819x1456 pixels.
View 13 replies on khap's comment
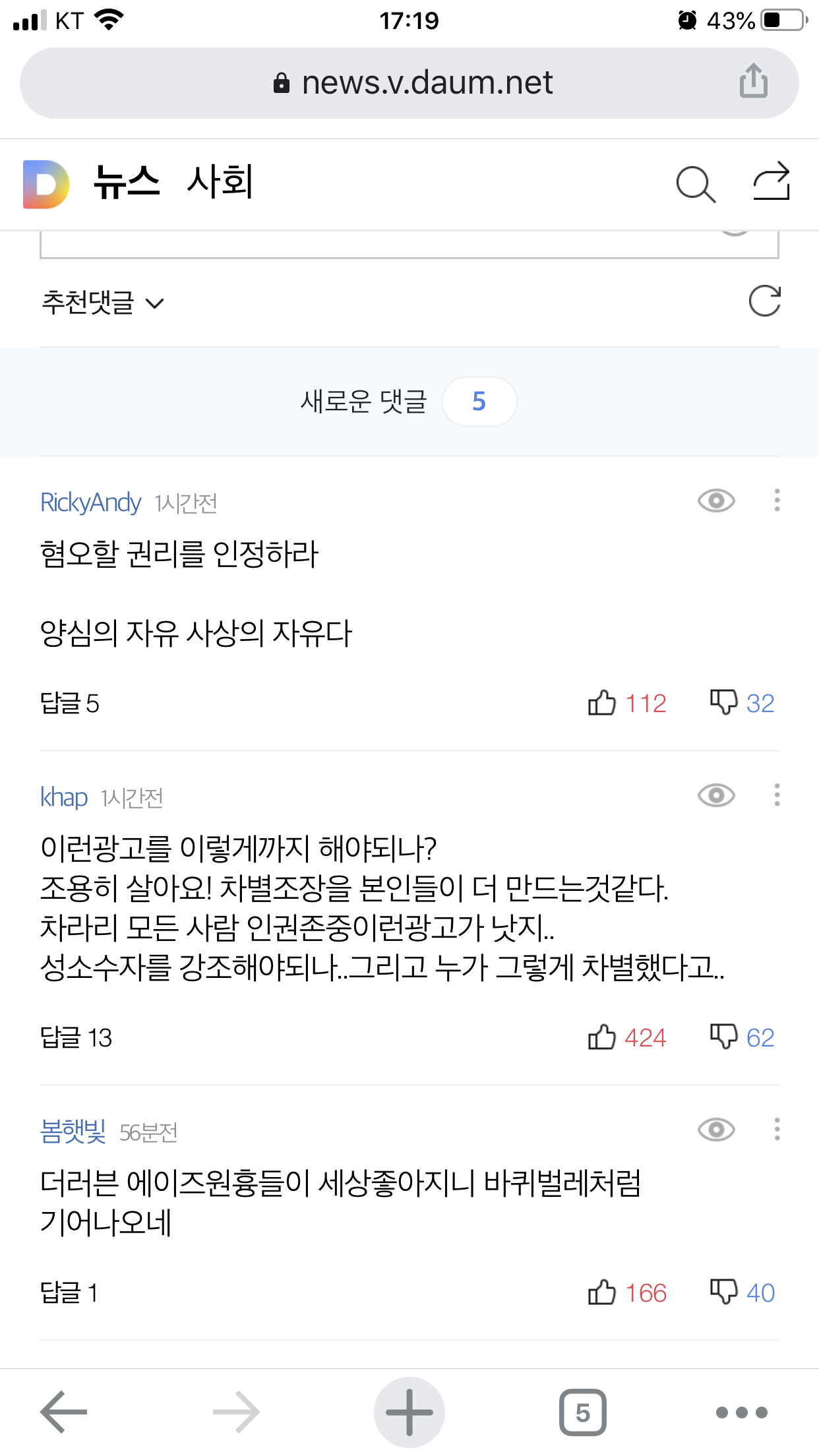point(76,1037)
